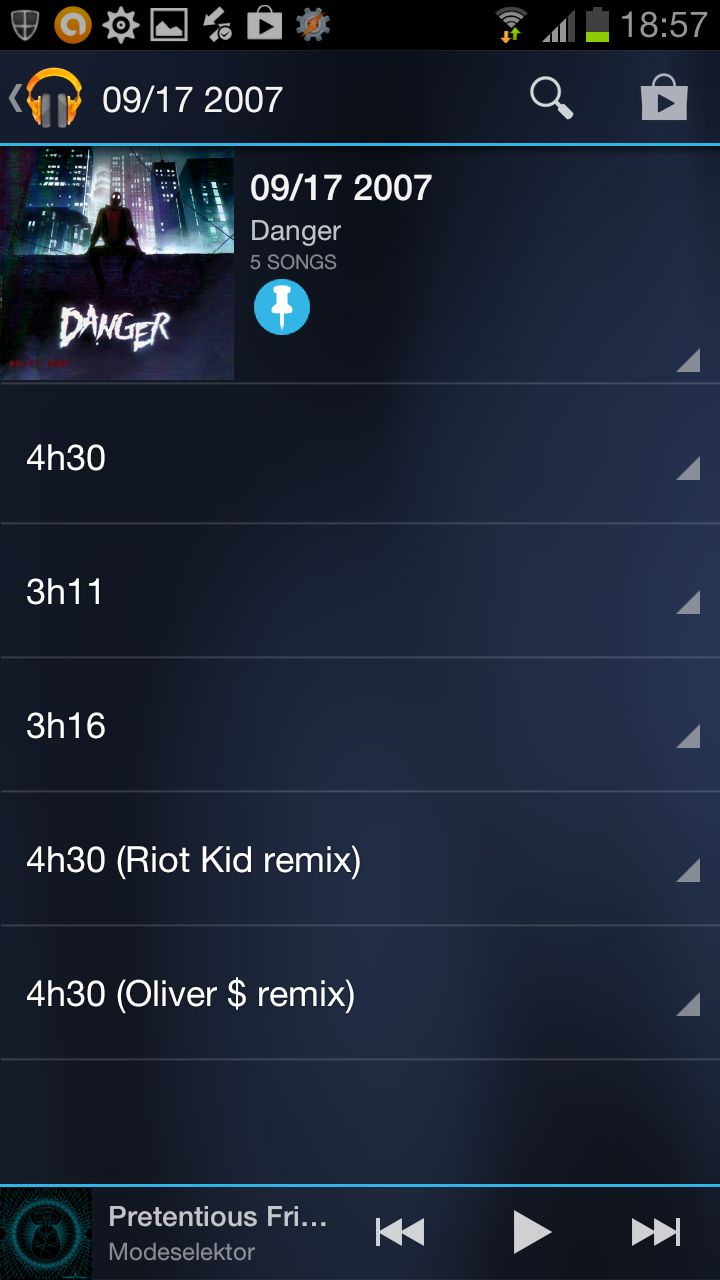Skip to the next track
The height and width of the screenshot is (1280, 720).
click(x=656, y=1232)
